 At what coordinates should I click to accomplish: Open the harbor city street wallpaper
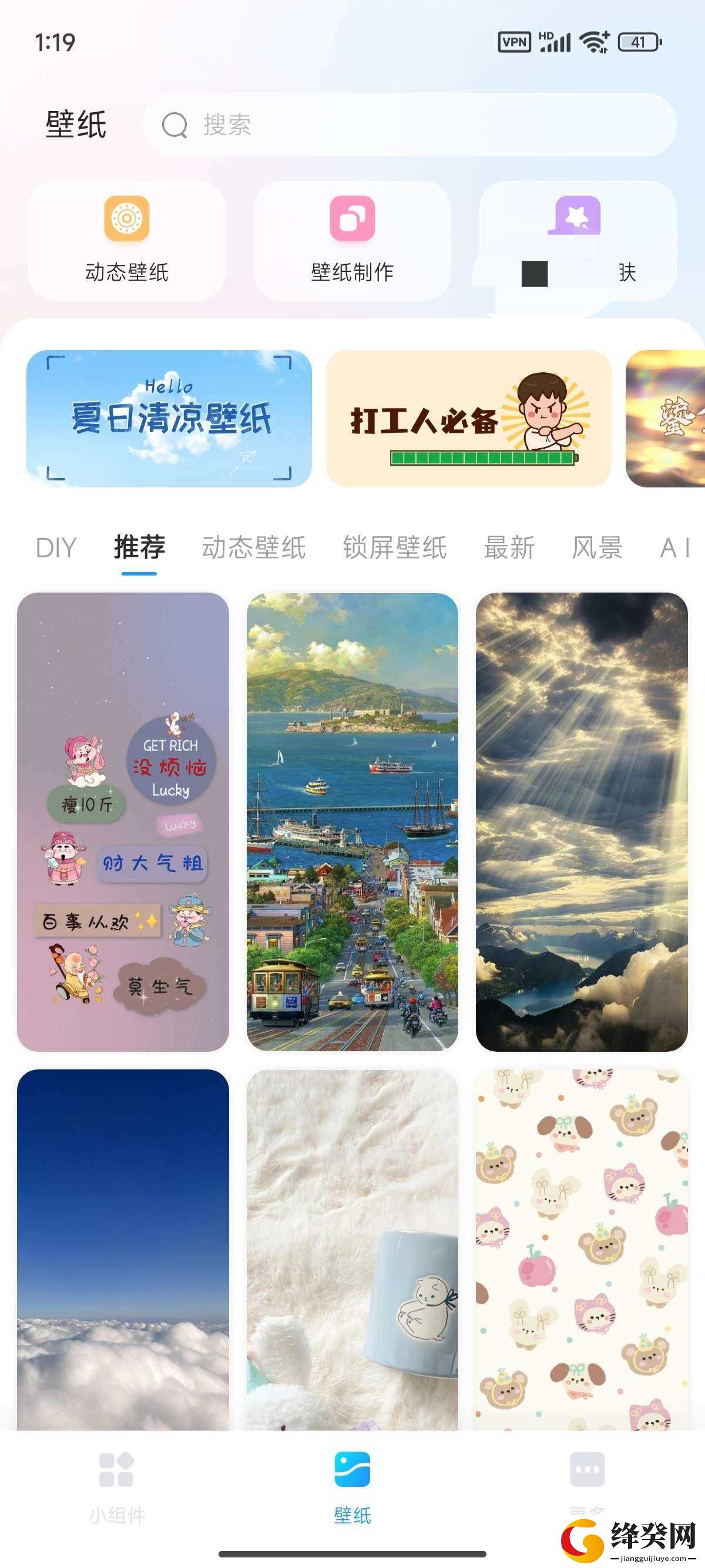tap(352, 822)
